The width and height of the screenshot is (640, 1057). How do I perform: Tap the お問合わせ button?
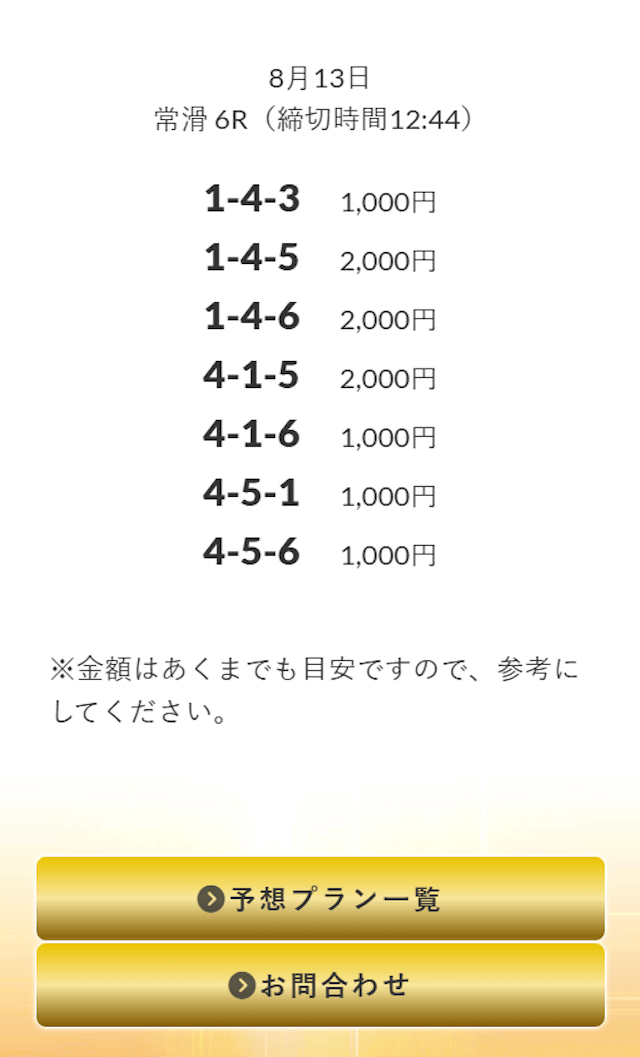[320, 985]
